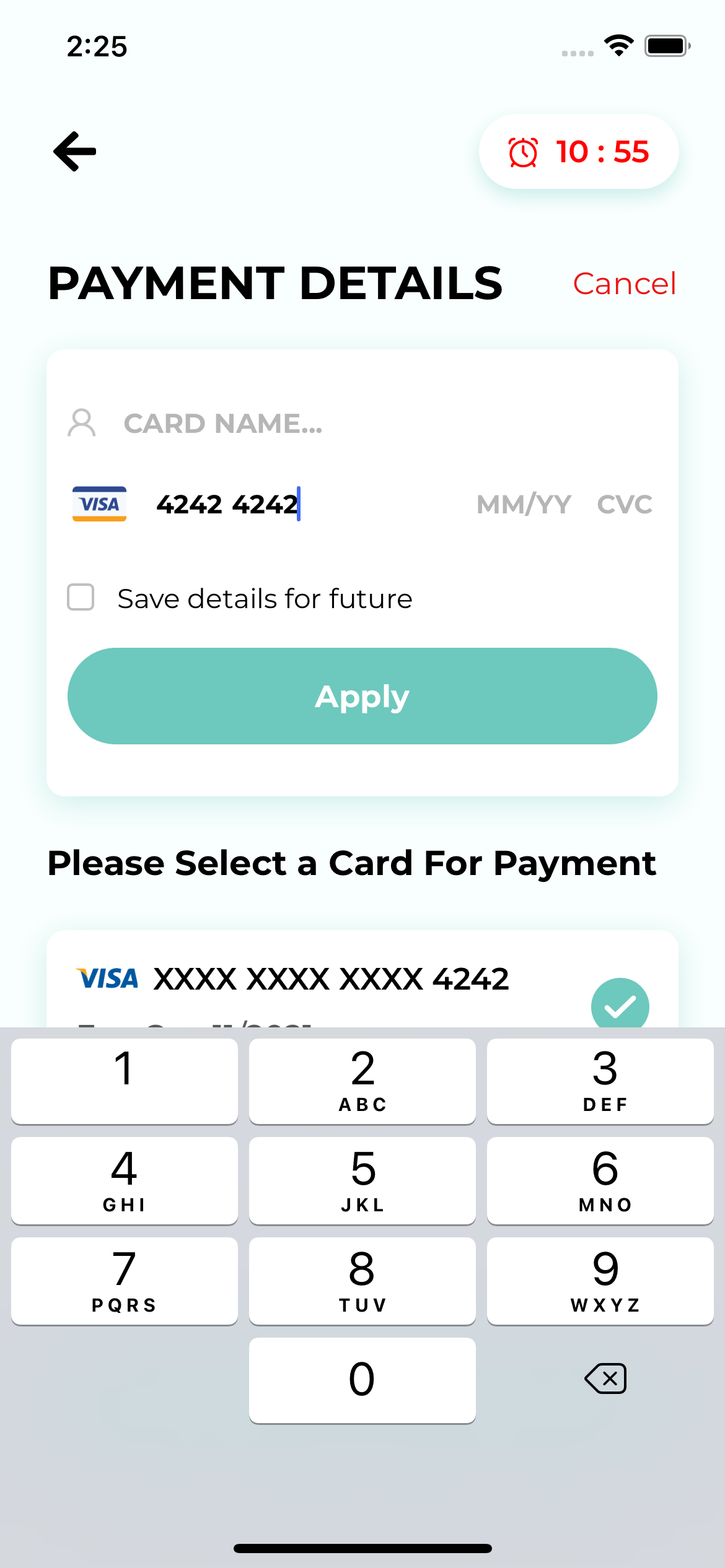The image size is (725, 1568).
Task: Tap the card number field showing 4242 4242
Action: [226, 503]
